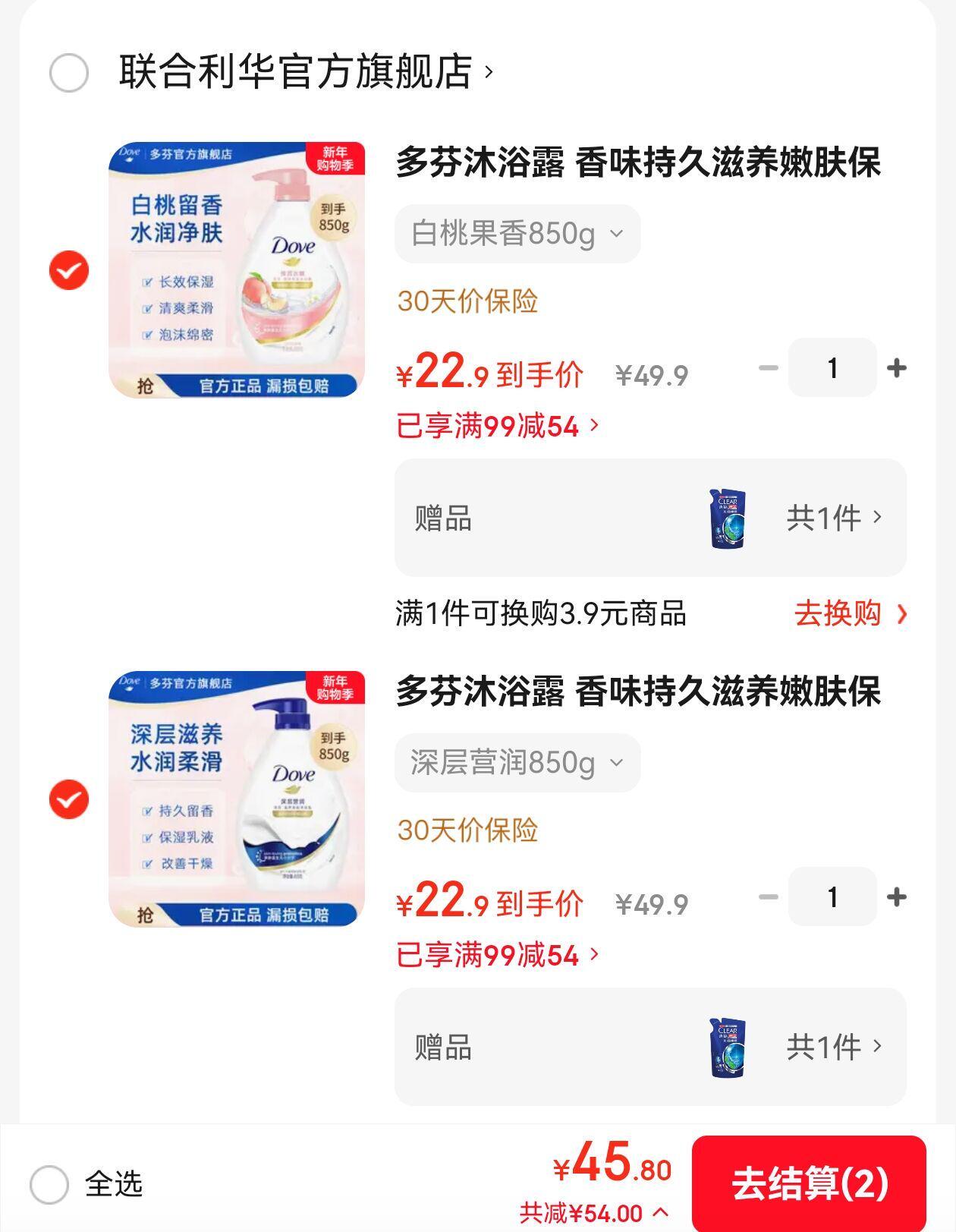Proceed with 去结算(2) checkout
Image resolution: width=956 pixels, height=1232 pixels.
click(809, 1183)
